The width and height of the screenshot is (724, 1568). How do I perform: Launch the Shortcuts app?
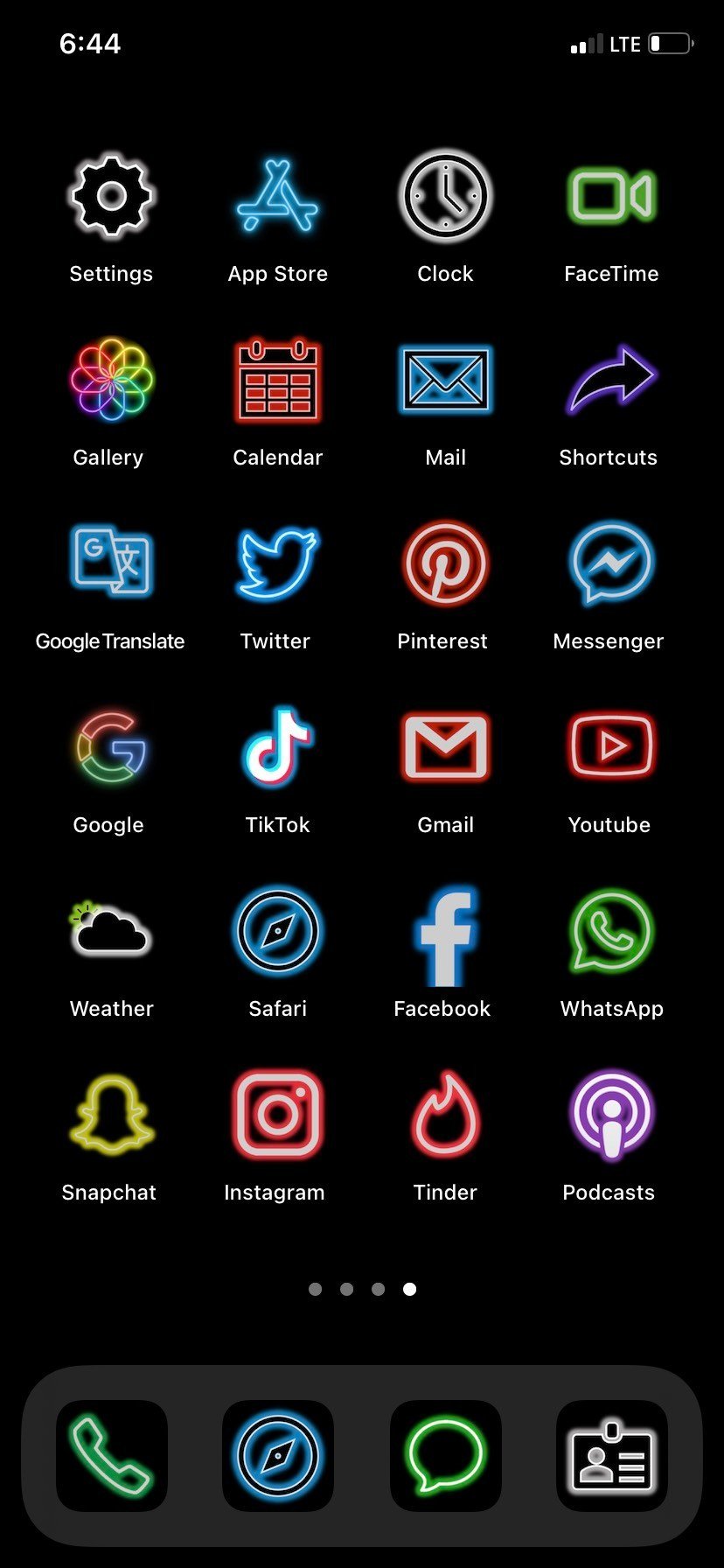(611, 380)
